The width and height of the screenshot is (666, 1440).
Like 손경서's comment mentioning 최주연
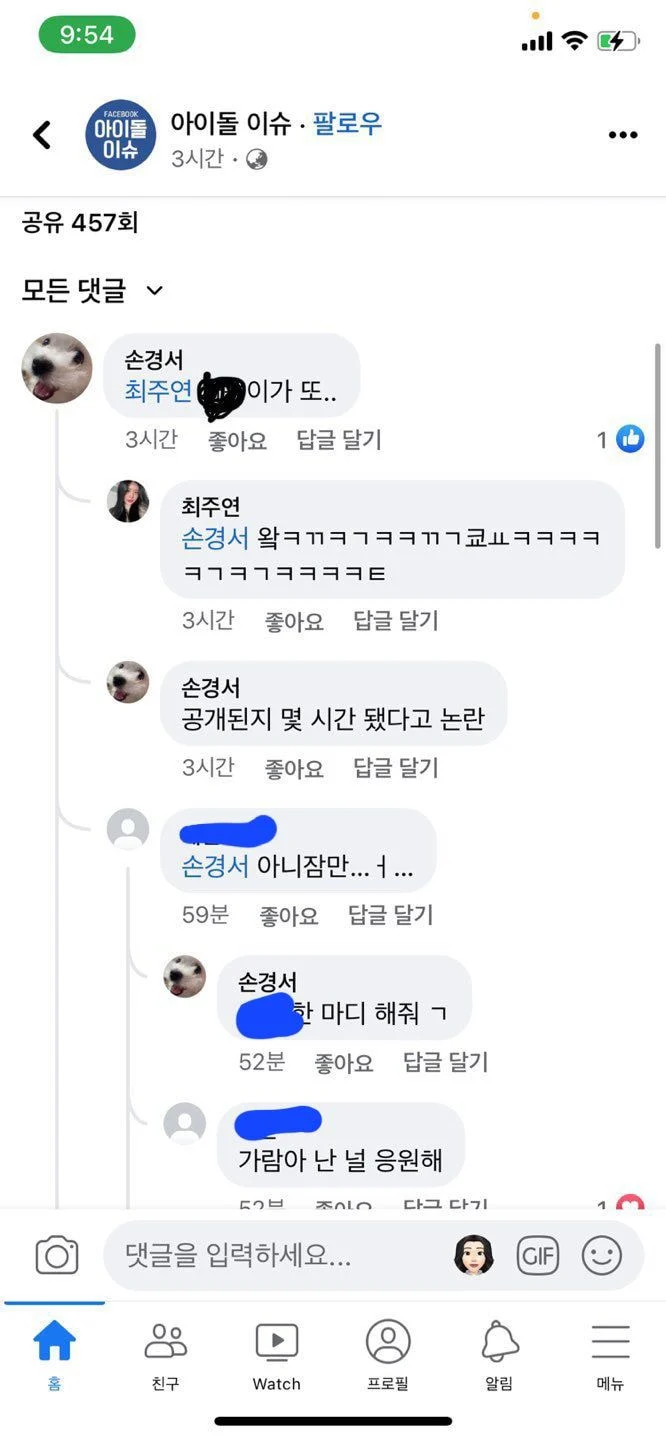[238, 440]
